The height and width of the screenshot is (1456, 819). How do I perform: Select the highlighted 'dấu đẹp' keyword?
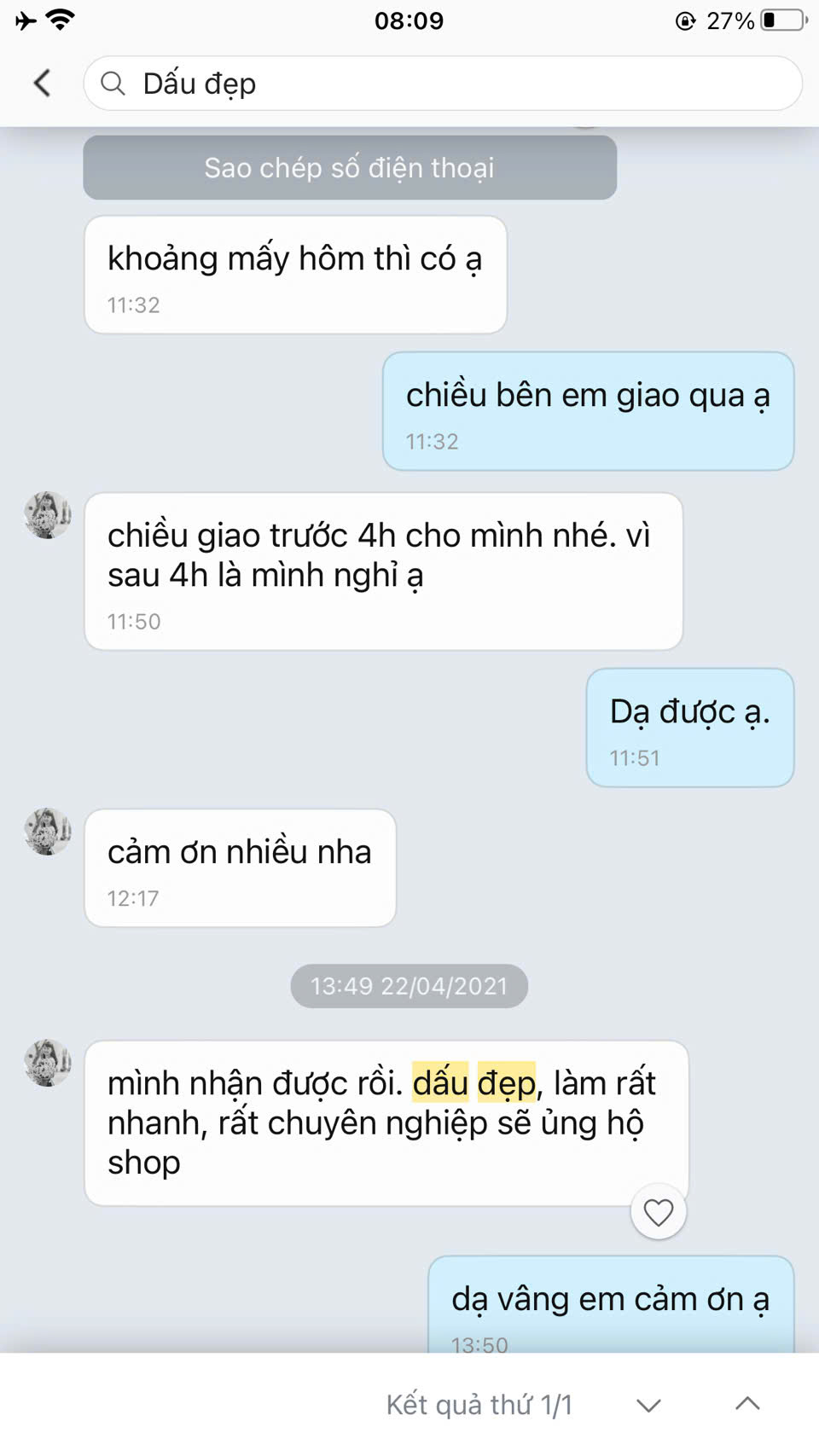click(x=475, y=1083)
